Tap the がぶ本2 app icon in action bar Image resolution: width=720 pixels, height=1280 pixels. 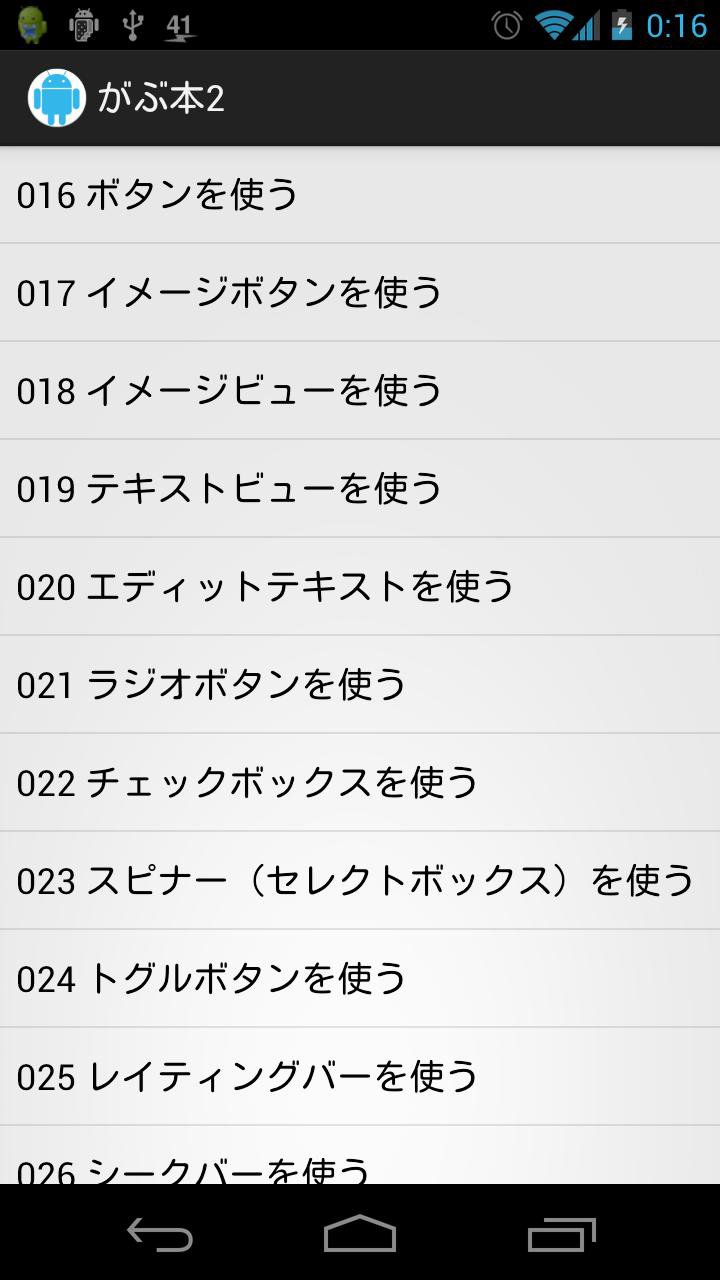pyautogui.click(x=57, y=97)
